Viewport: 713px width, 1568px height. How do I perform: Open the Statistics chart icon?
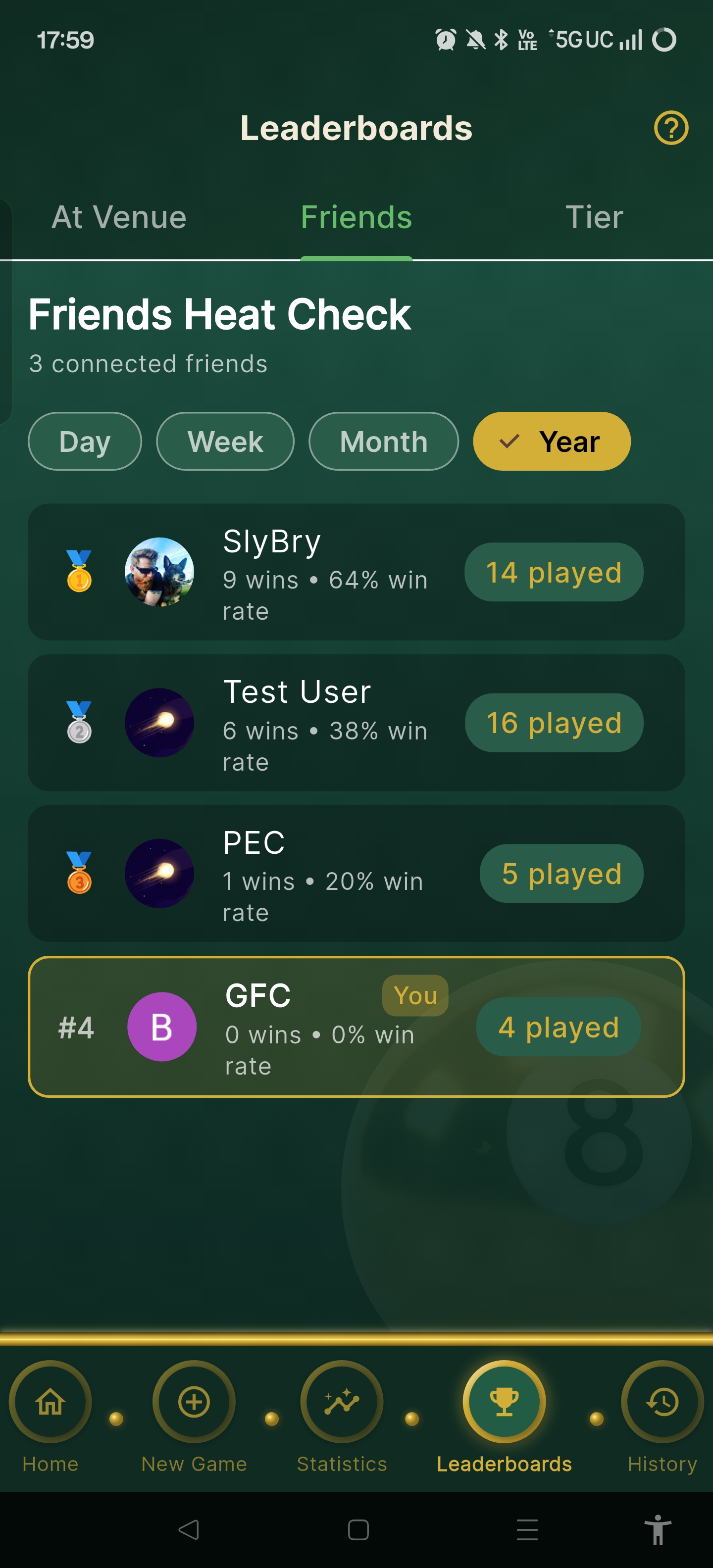coord(342,1402)
